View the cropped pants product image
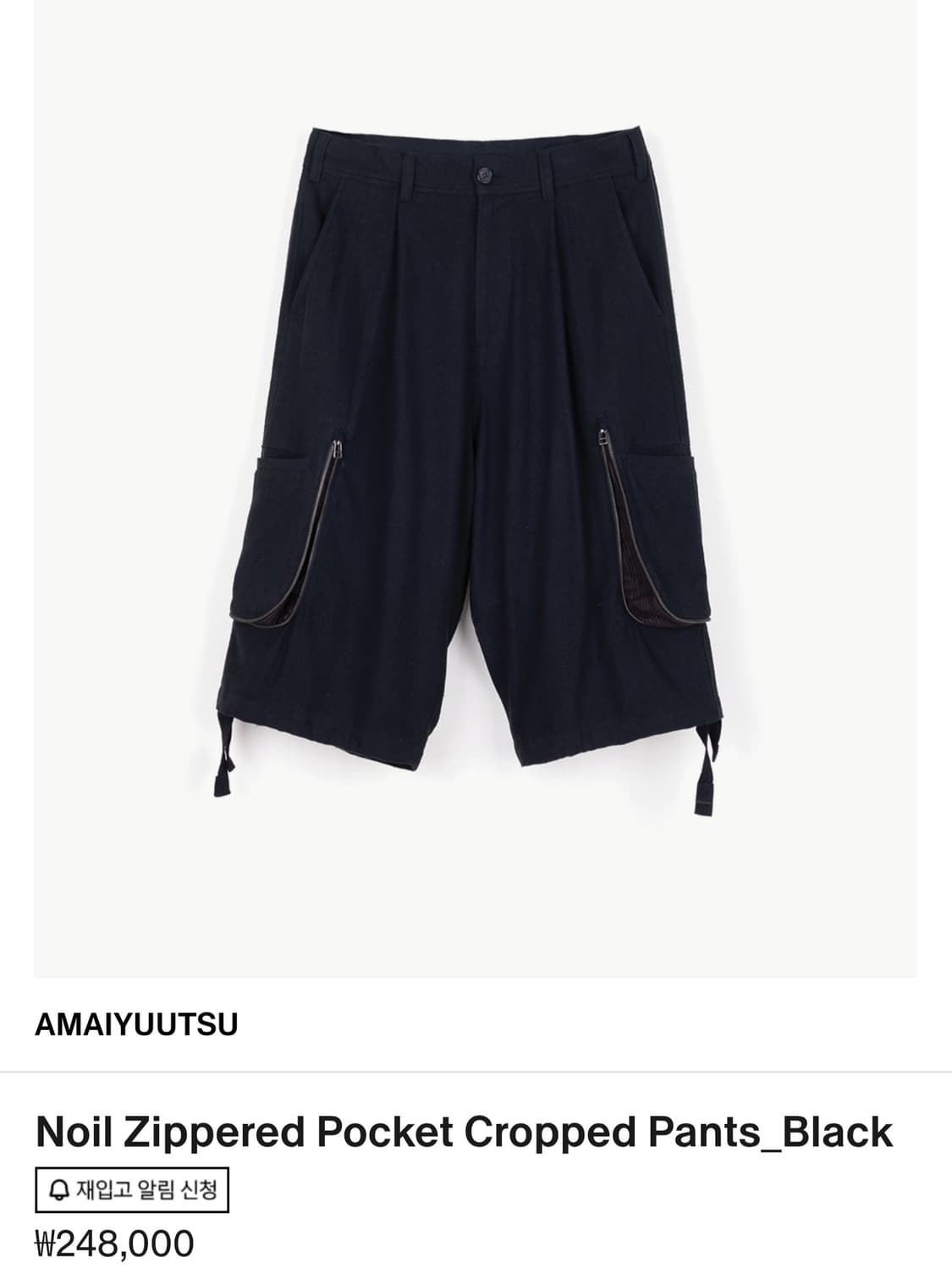Image resolution: width=952 pixels, height=1268 pixels. pos(475,488)
